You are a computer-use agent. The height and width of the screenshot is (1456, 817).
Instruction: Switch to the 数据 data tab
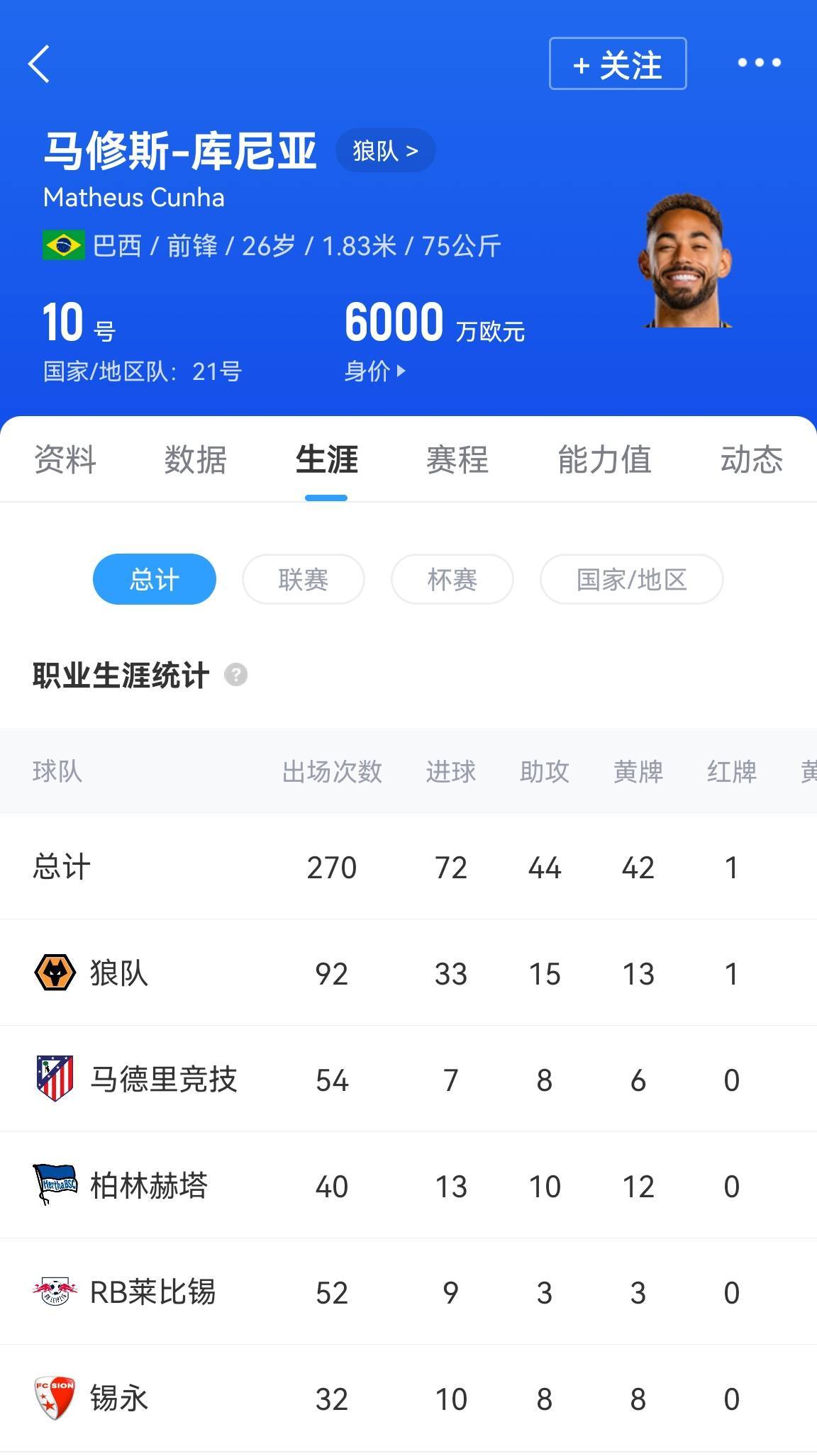[x=194, y=461]
